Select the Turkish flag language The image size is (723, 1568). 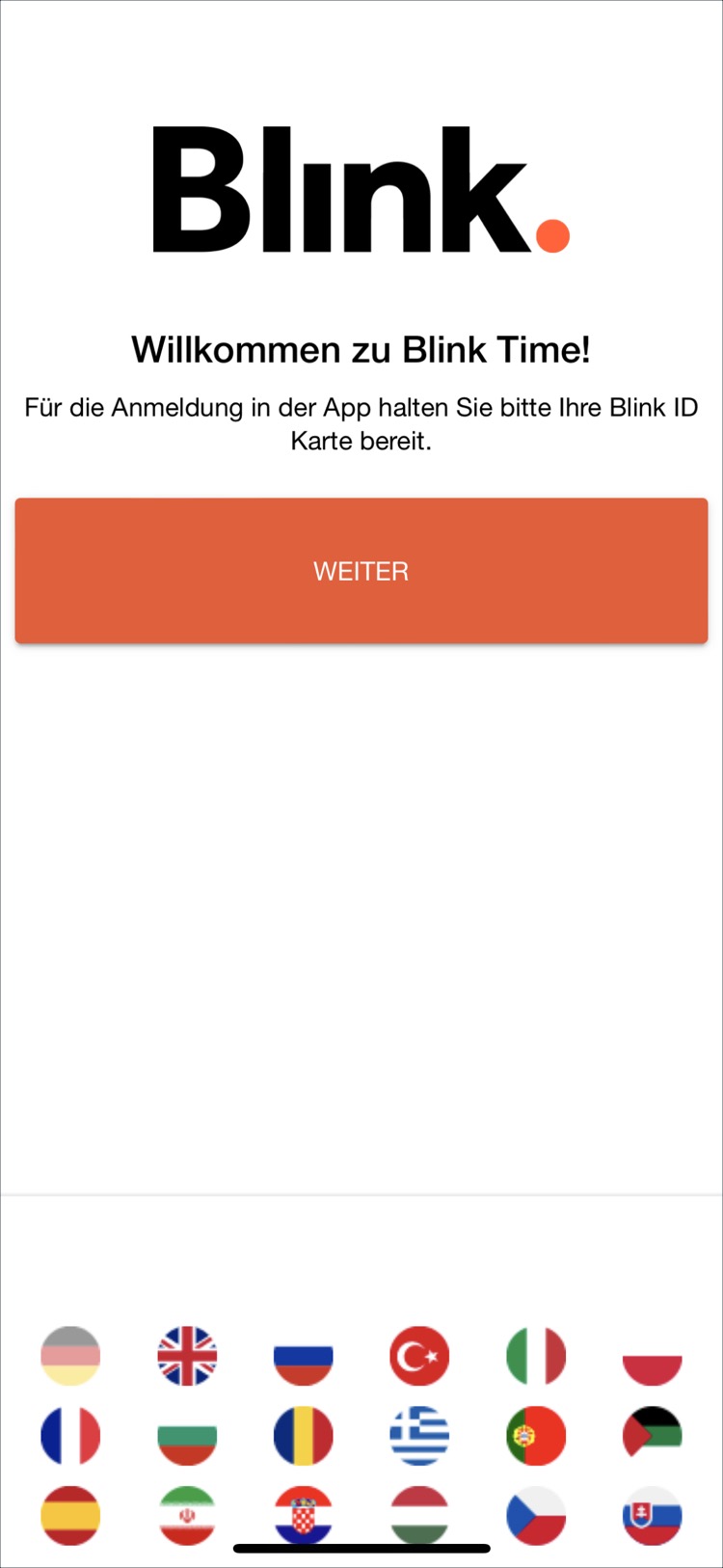(x=419, y=1356)
